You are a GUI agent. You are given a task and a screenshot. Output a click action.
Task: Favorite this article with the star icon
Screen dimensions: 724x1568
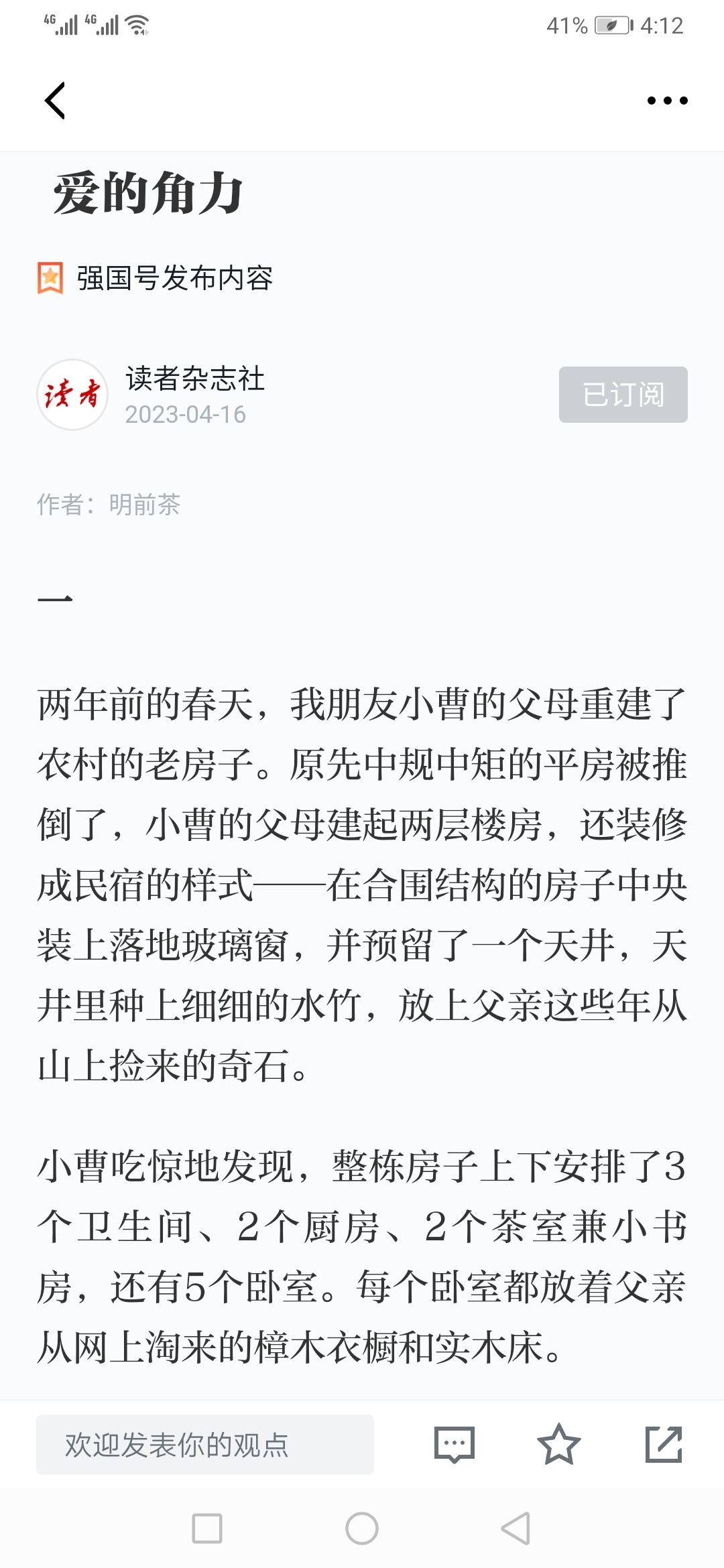pos(558,1445)
